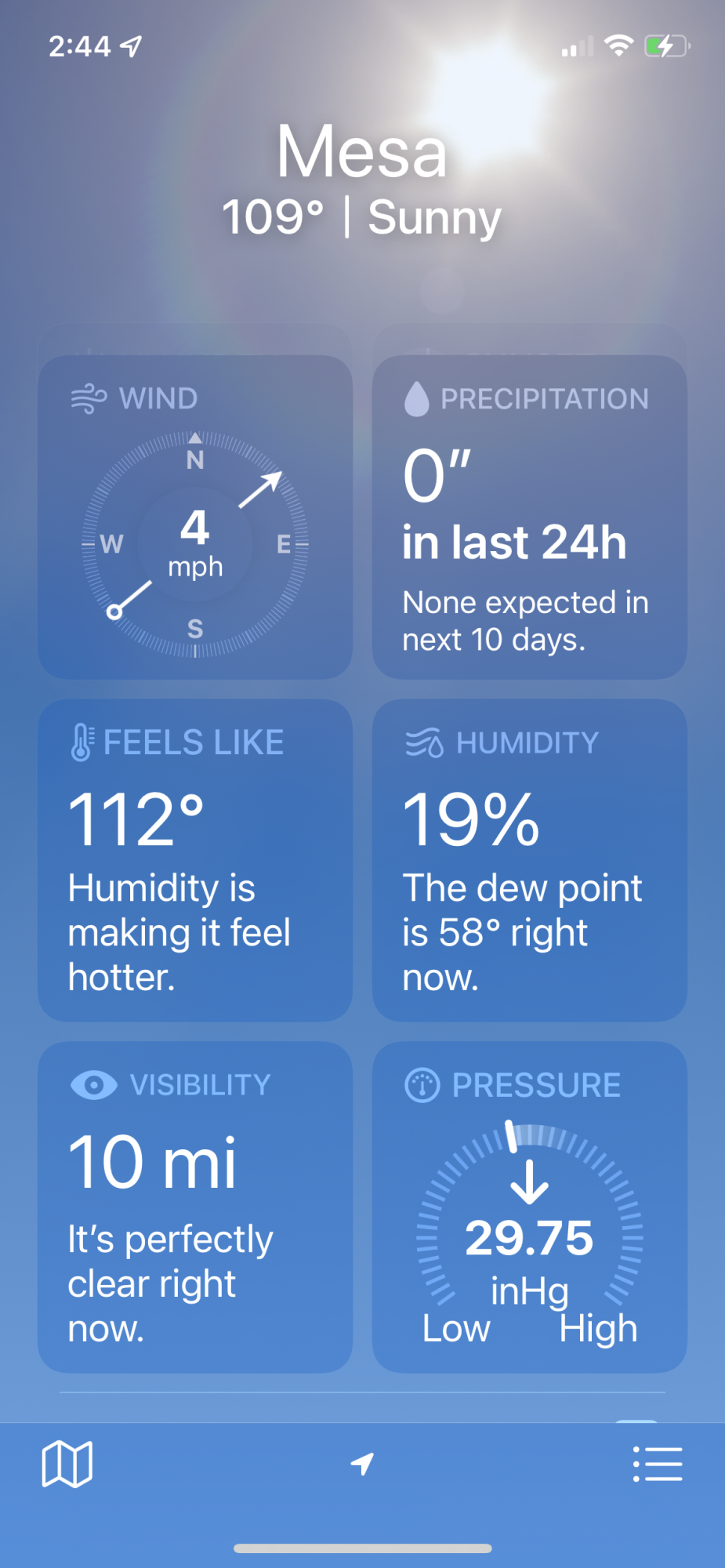Open the Wind card
Image resolution: width=725 pixels, height=1568 pixels.
click(x=195, y=517)
